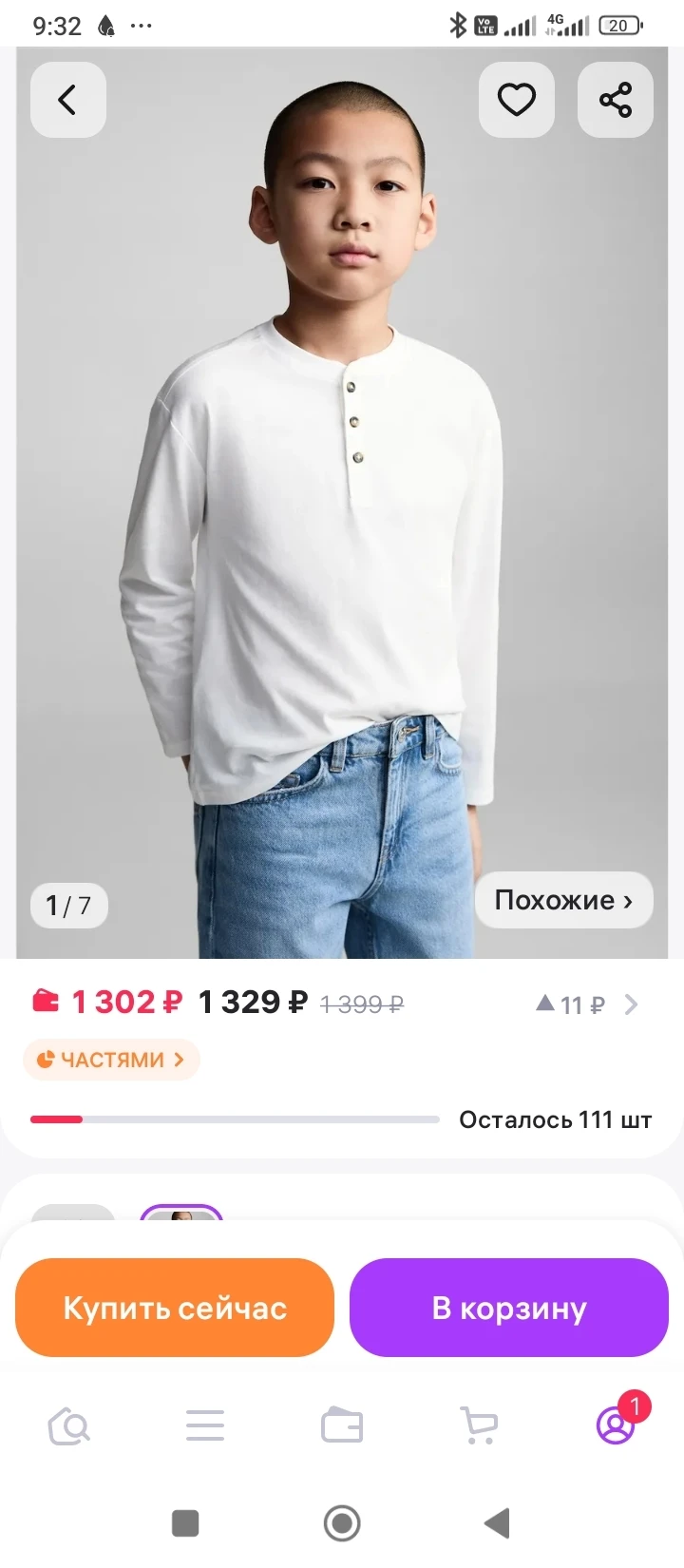Add item with В корзину button
The height and width of the screenshot is (1568, 684).
tap(509, 1308)
